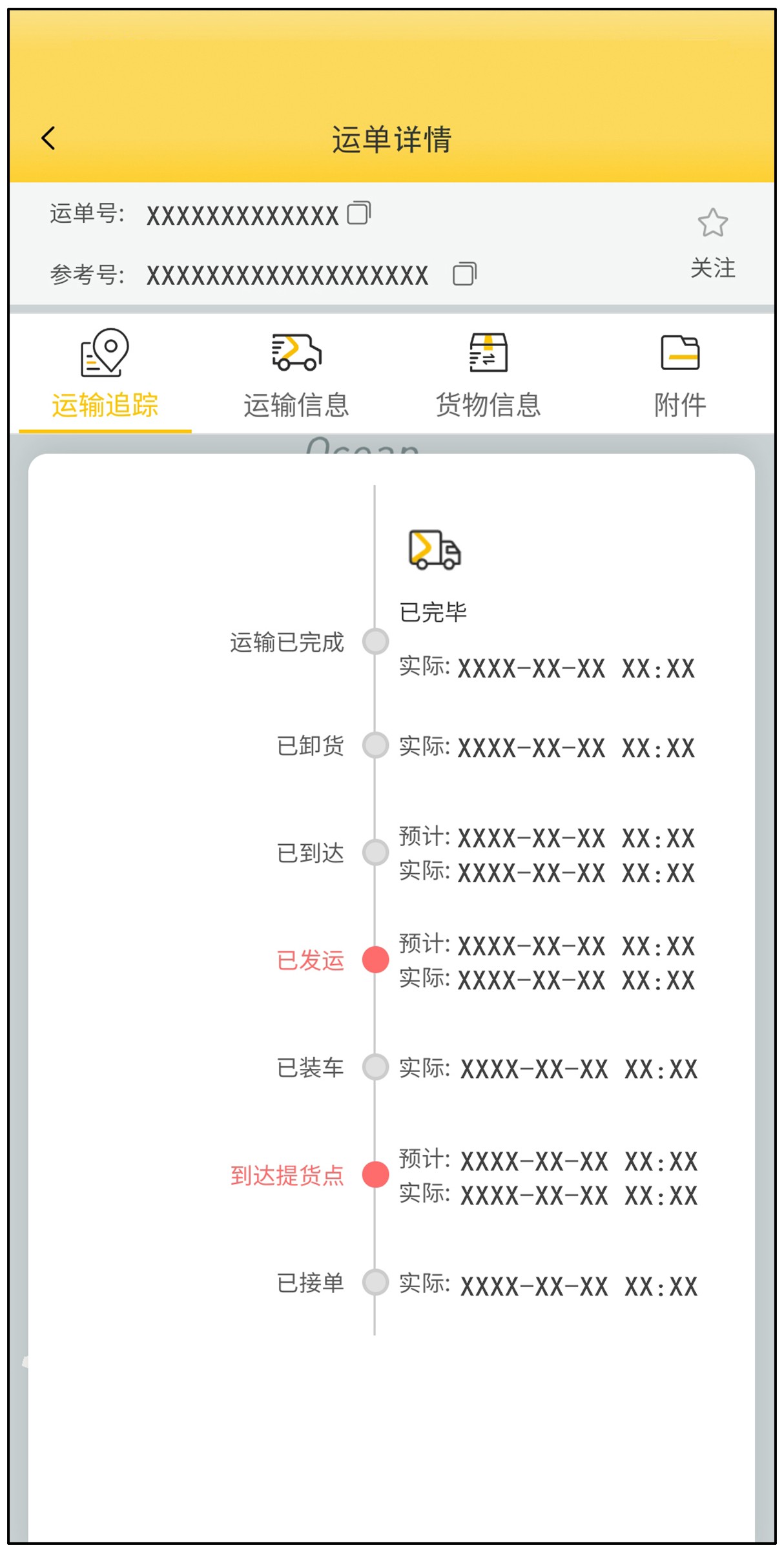Click the truck icon above 运输信息
This screenshot has height=1552, width=784.
click(x=297, y=352)
